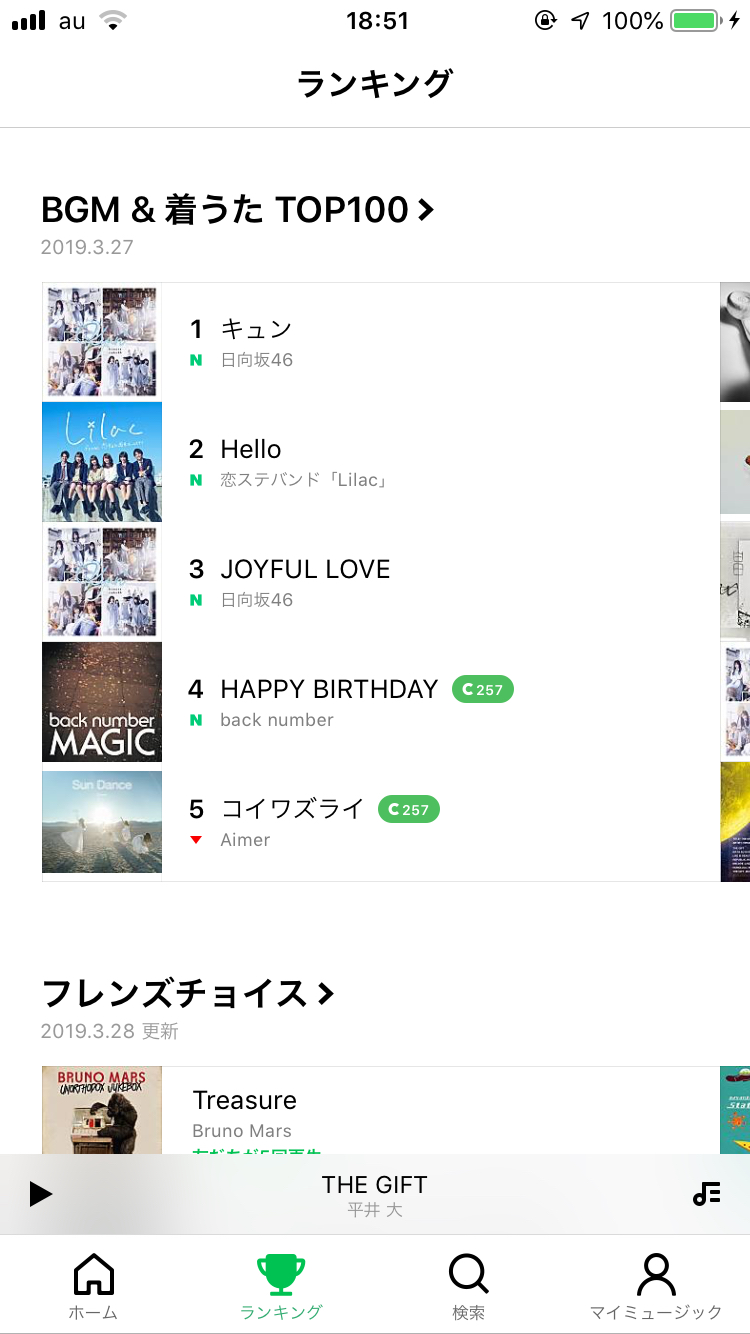Open the playback queue icon

pos(706,1193)
